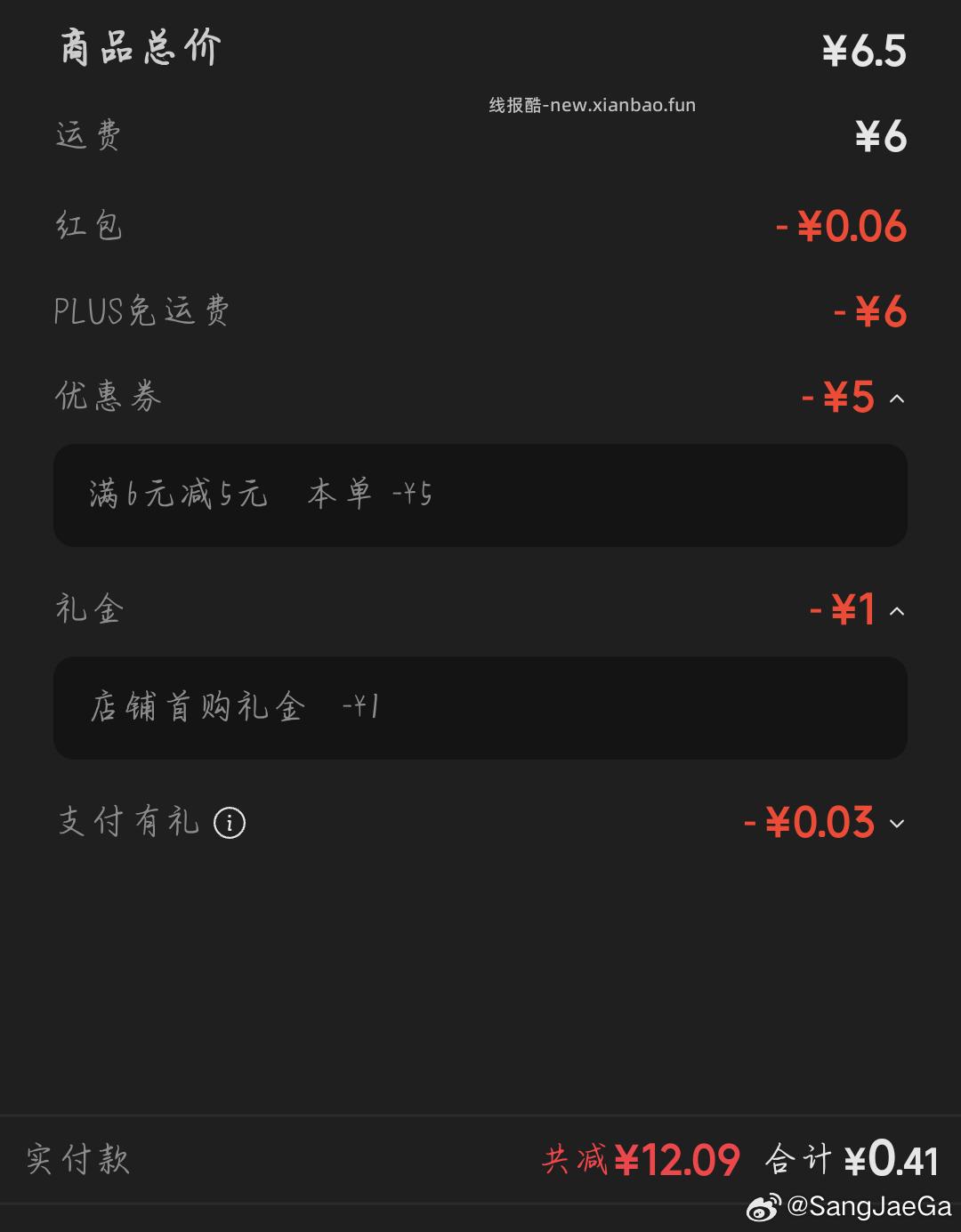Select the 实付款 payment label

point(78,1160)
